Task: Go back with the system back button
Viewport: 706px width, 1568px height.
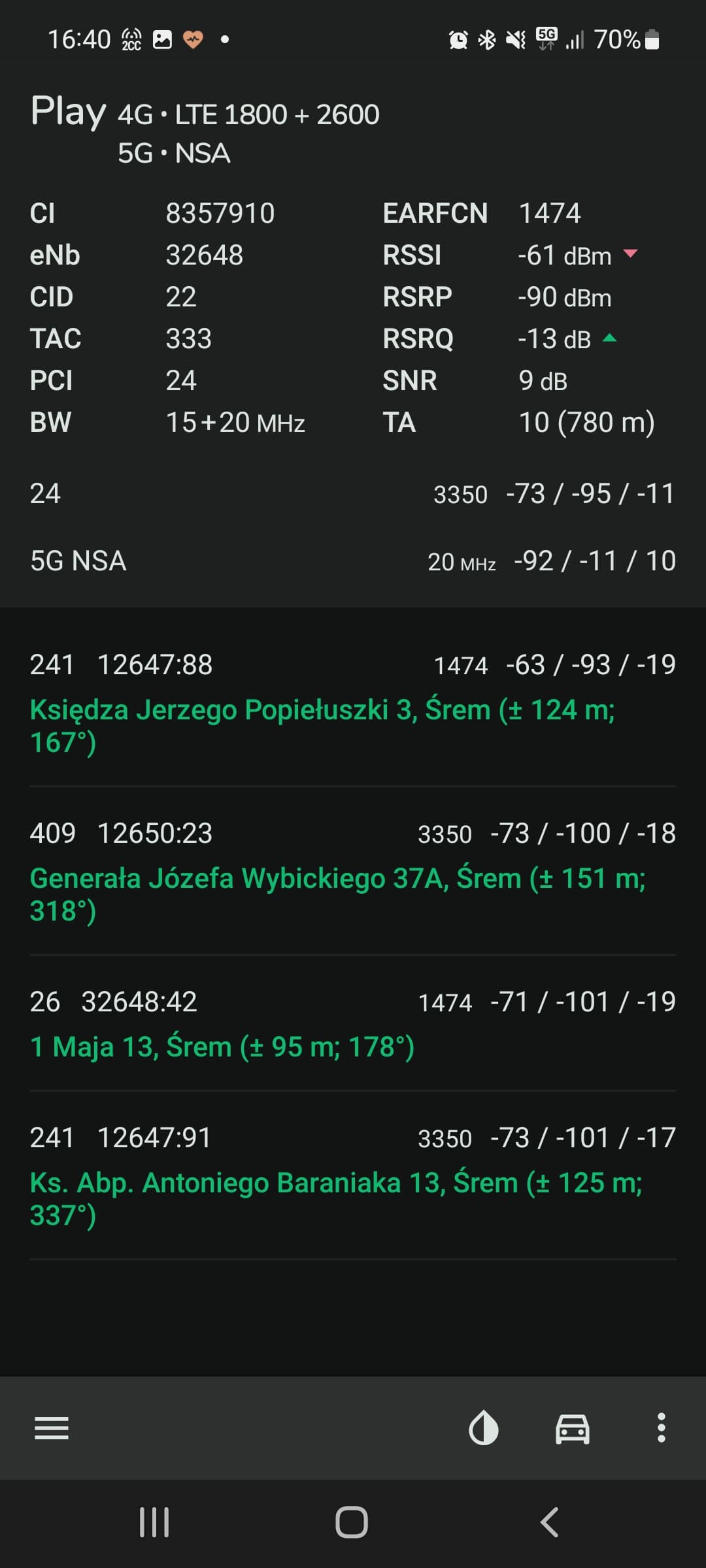Action: (x=550, y=1522)
